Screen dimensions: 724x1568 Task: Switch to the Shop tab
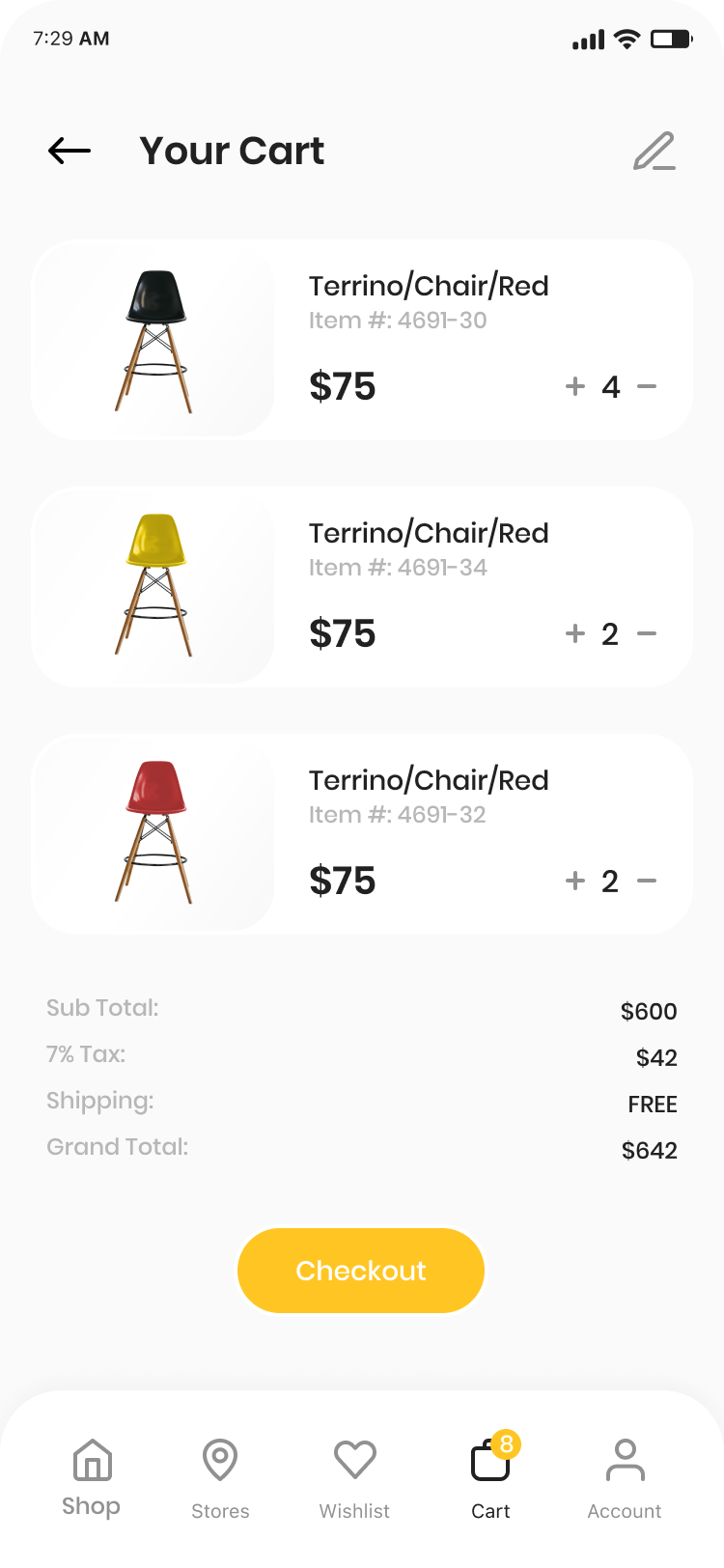coord(92,1477)
